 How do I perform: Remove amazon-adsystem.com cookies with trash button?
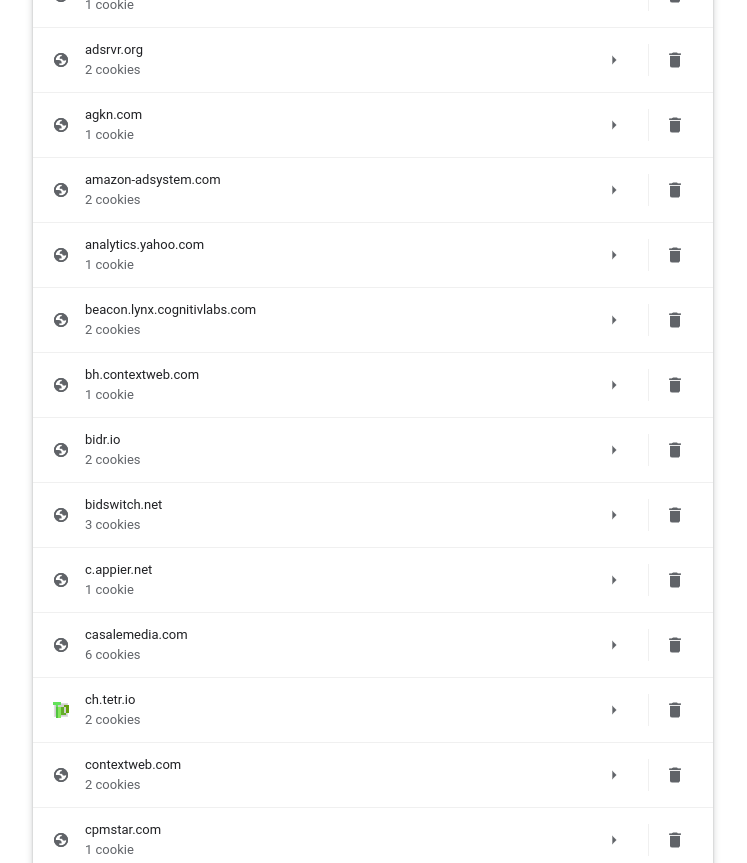pyautogui.click(x=675, y=190)
